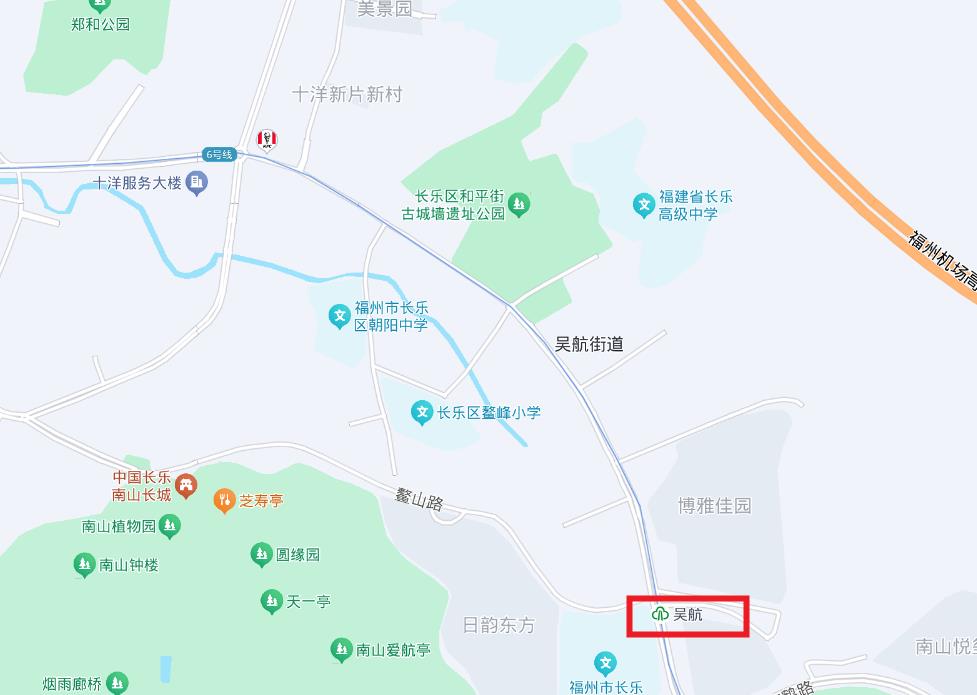977x695 pixels.
Task: Open 南山钟楼 marker
Action: pos(84,565)
